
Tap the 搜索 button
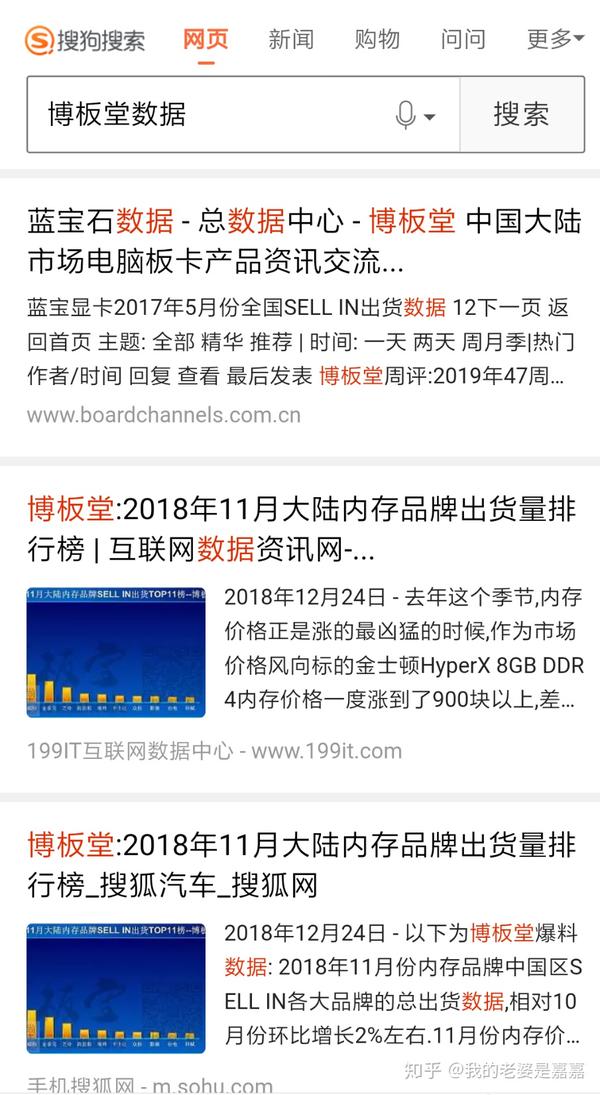[x=521, y=114]
